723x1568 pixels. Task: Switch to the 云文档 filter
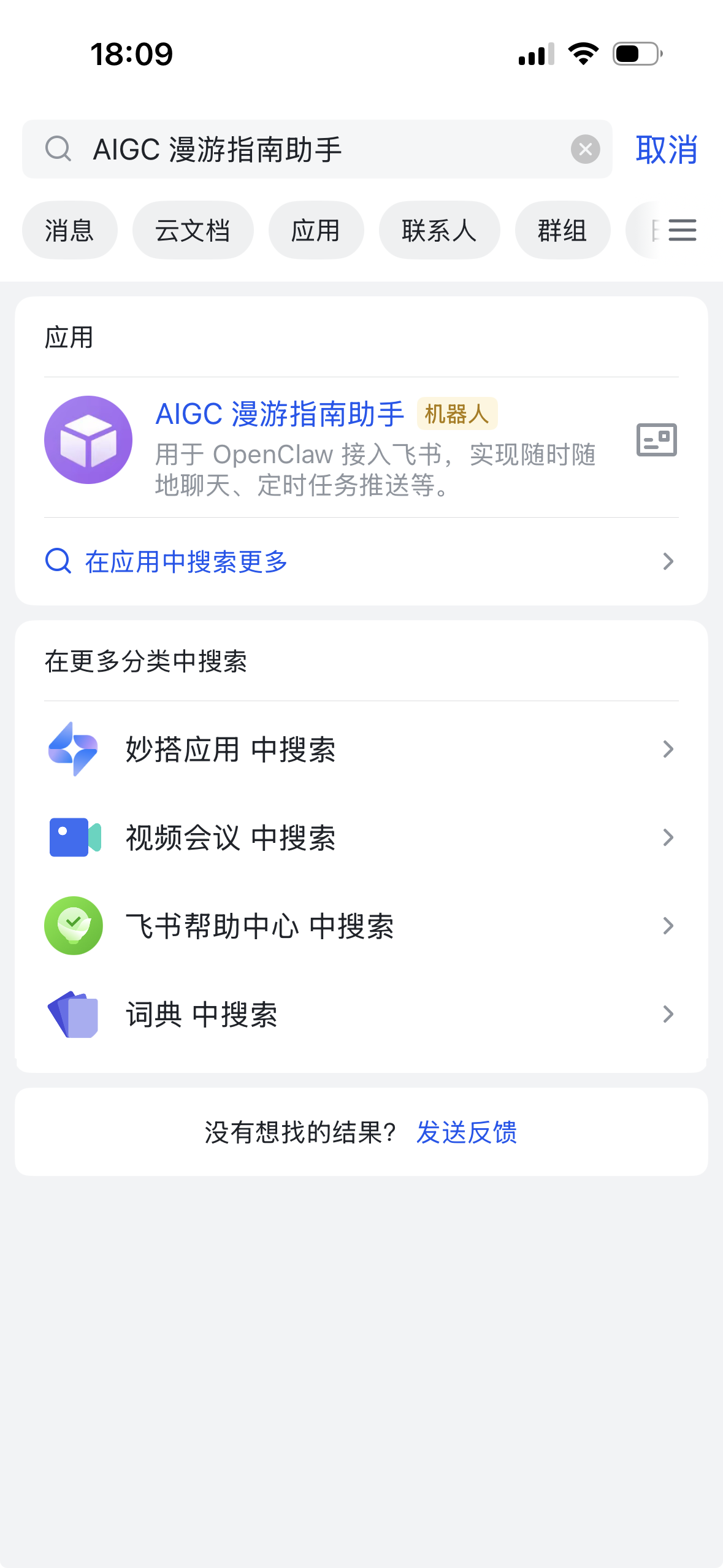[193, 231]
